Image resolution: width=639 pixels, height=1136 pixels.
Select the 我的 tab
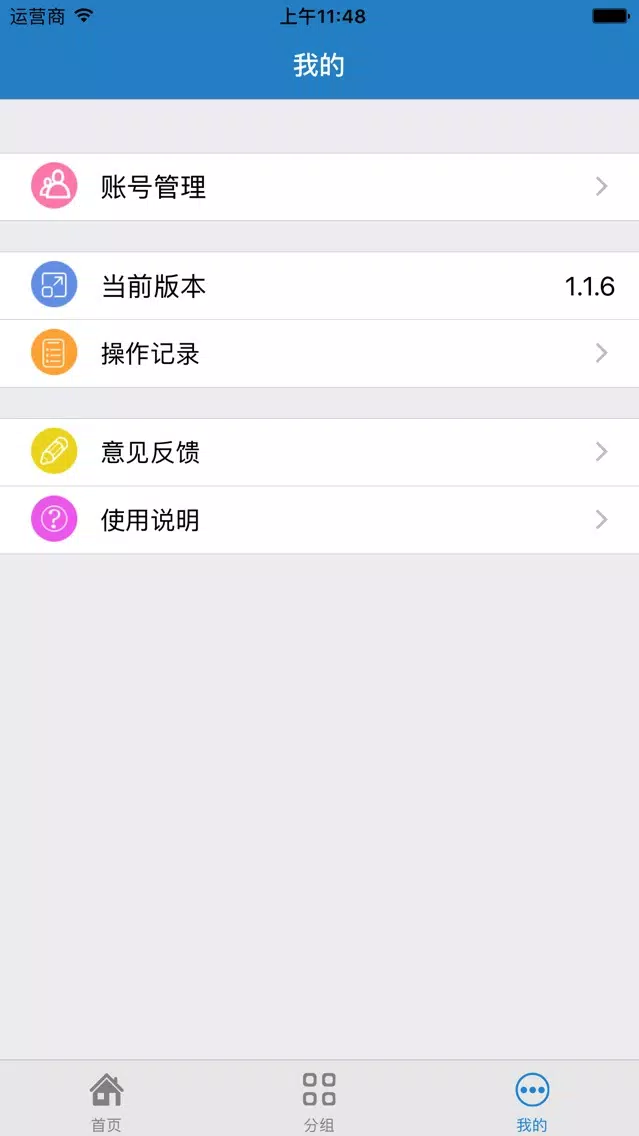(532, 1099)
